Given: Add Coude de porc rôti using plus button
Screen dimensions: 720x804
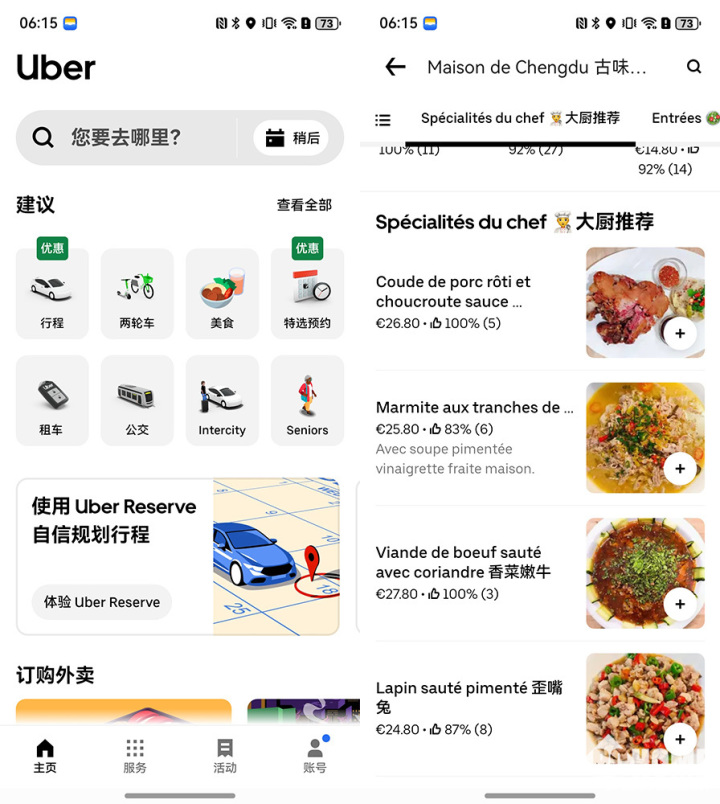Looking at the screenshot, I should click(680, 333).
